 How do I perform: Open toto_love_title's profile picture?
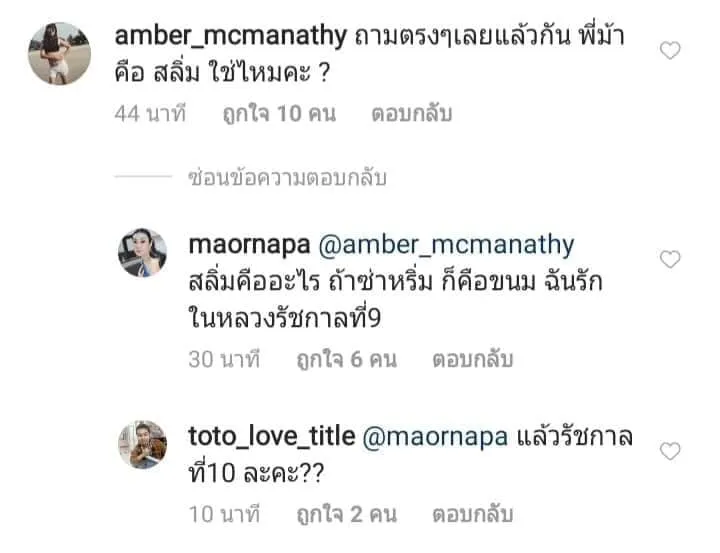click(x=143, y=444)
